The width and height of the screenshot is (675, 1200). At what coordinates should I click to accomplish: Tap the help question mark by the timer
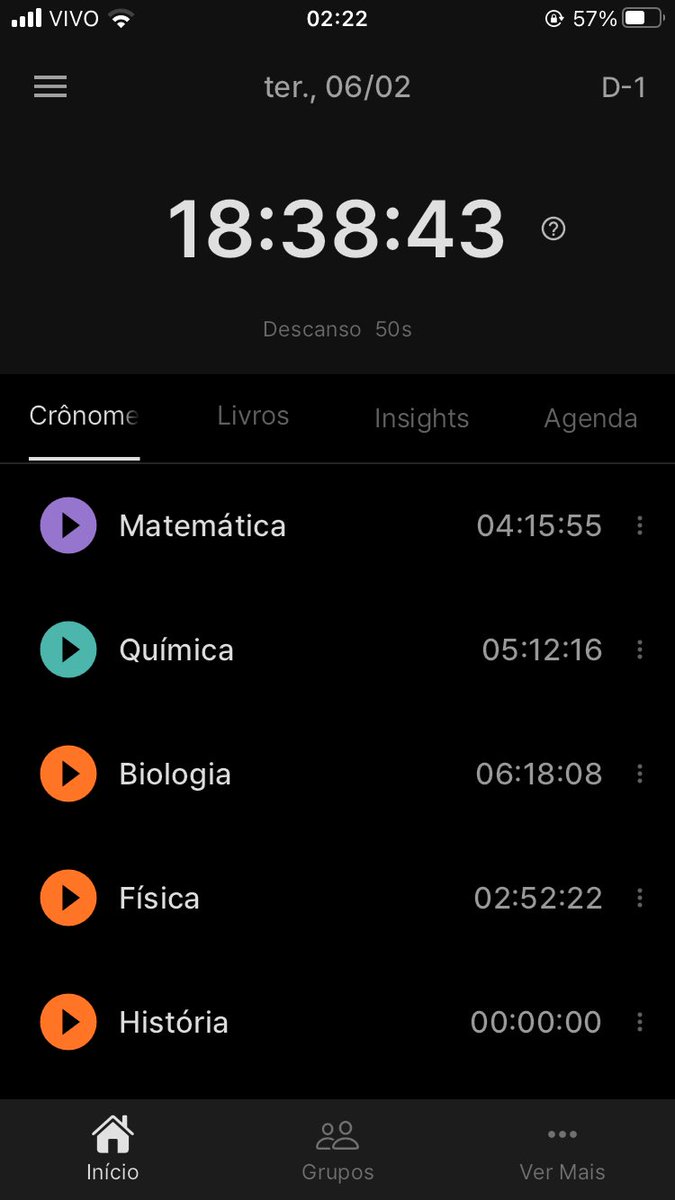coord(553,229)
